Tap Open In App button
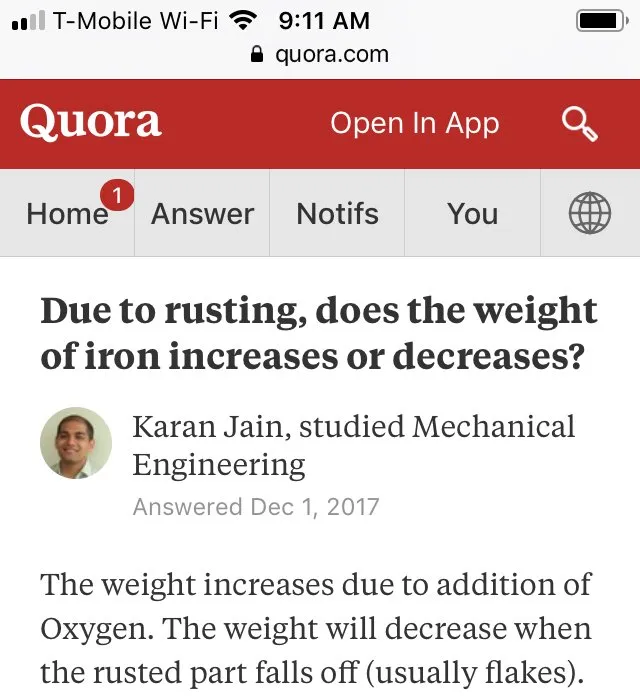The height and width of the screenshot is (697, 640). click(x=414, y=124)
